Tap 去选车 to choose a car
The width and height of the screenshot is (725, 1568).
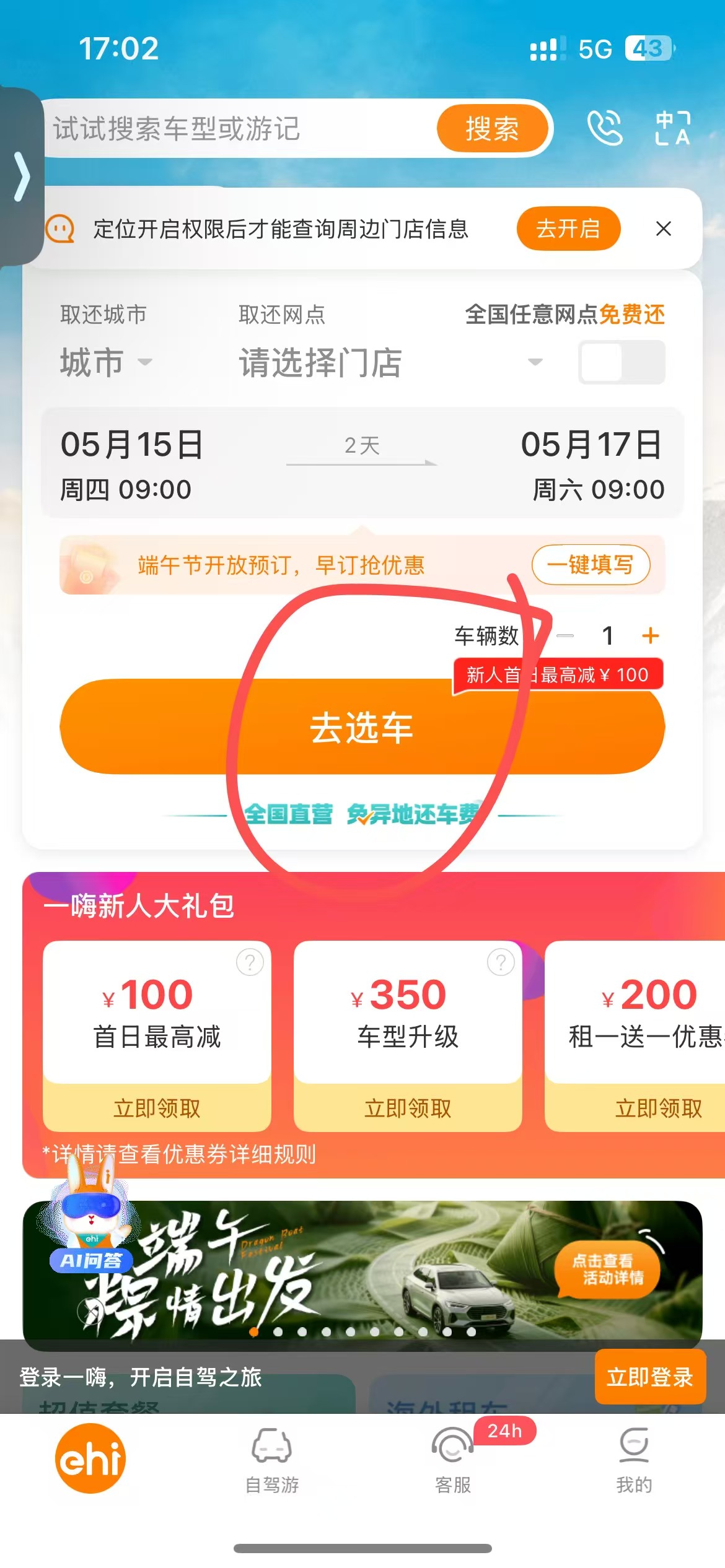[362, 728]
